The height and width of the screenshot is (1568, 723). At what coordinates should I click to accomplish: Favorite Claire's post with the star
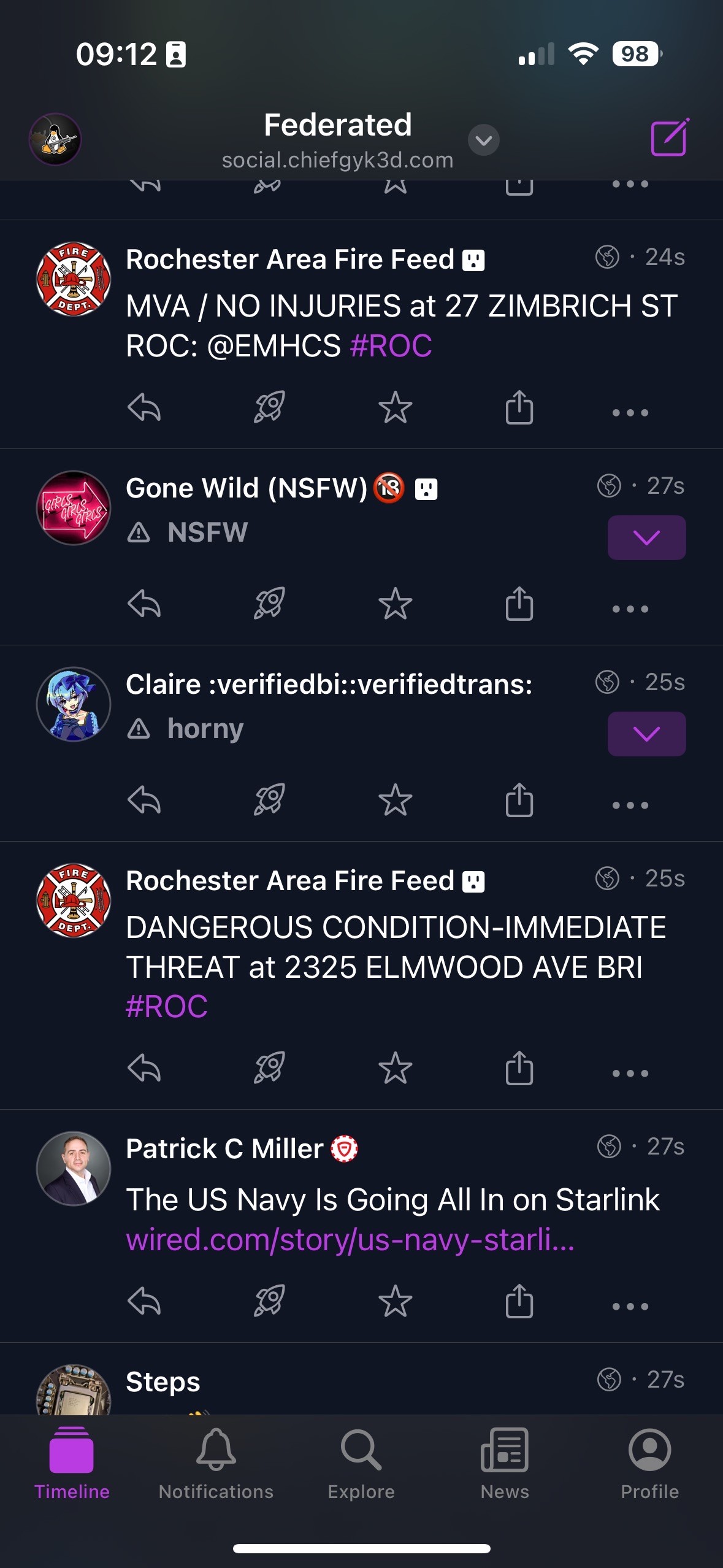pyautogui.click(x=396, y=800)
